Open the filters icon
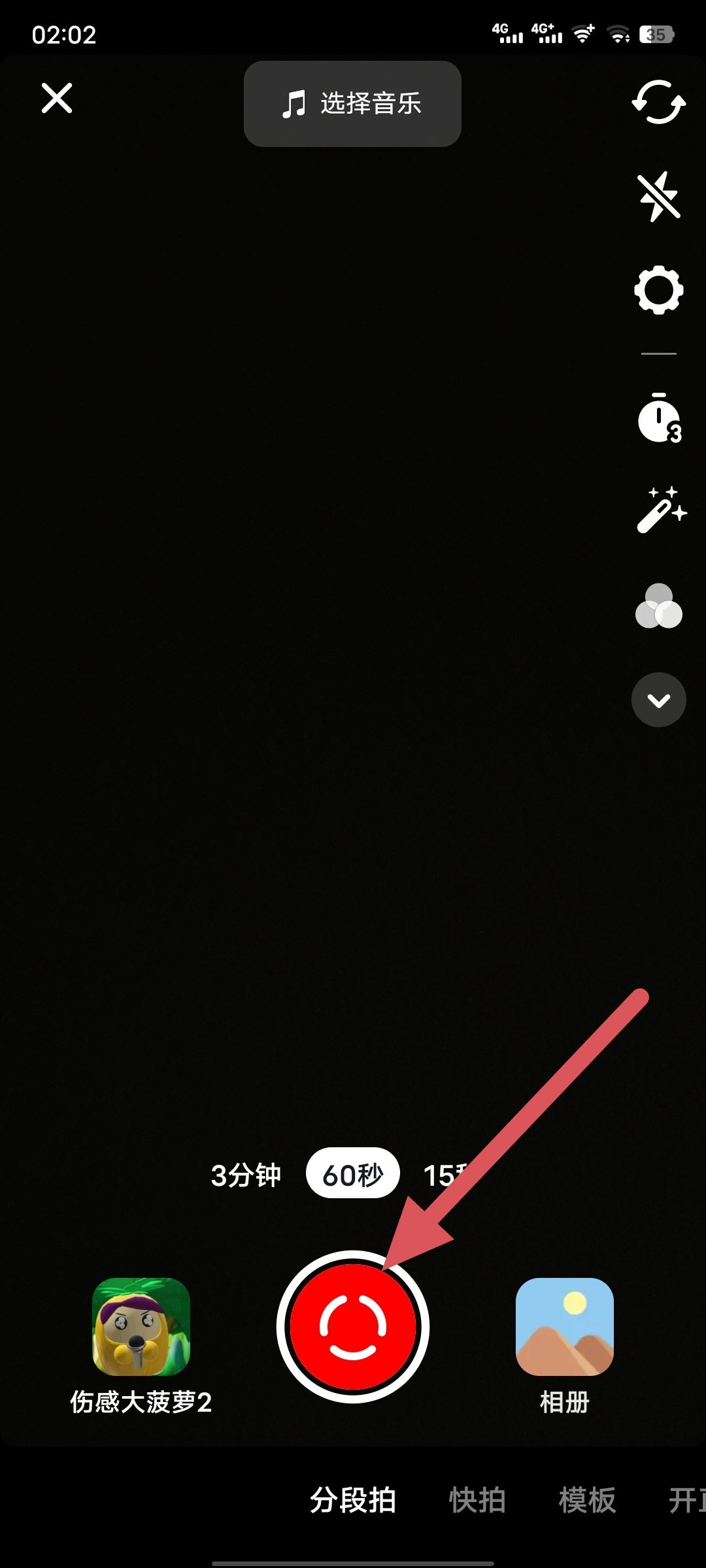Viewport: 706px width, 1568px height. click(x=658, y=606)
